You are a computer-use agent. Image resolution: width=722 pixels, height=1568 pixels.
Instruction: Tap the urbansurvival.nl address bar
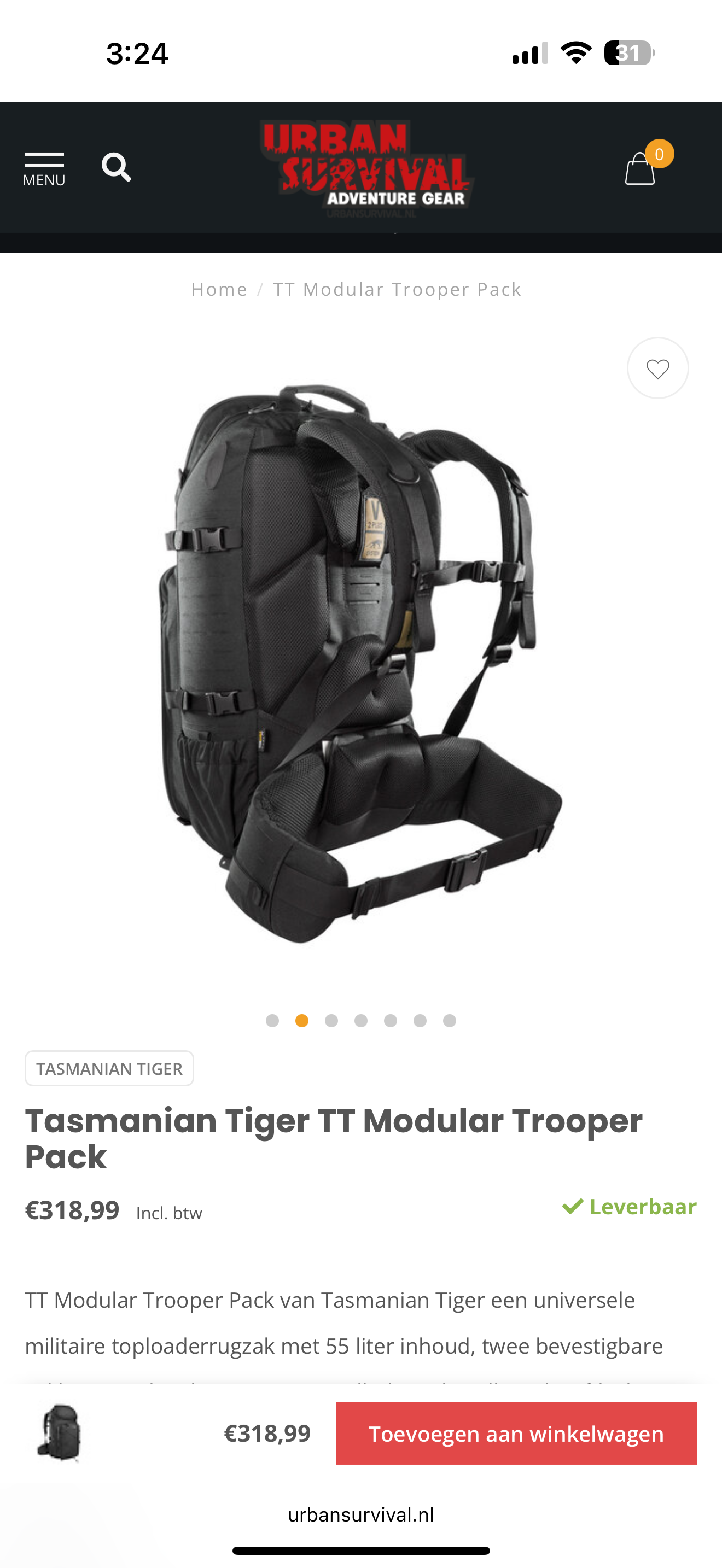pyautogui.click(x=361, y=1514)
